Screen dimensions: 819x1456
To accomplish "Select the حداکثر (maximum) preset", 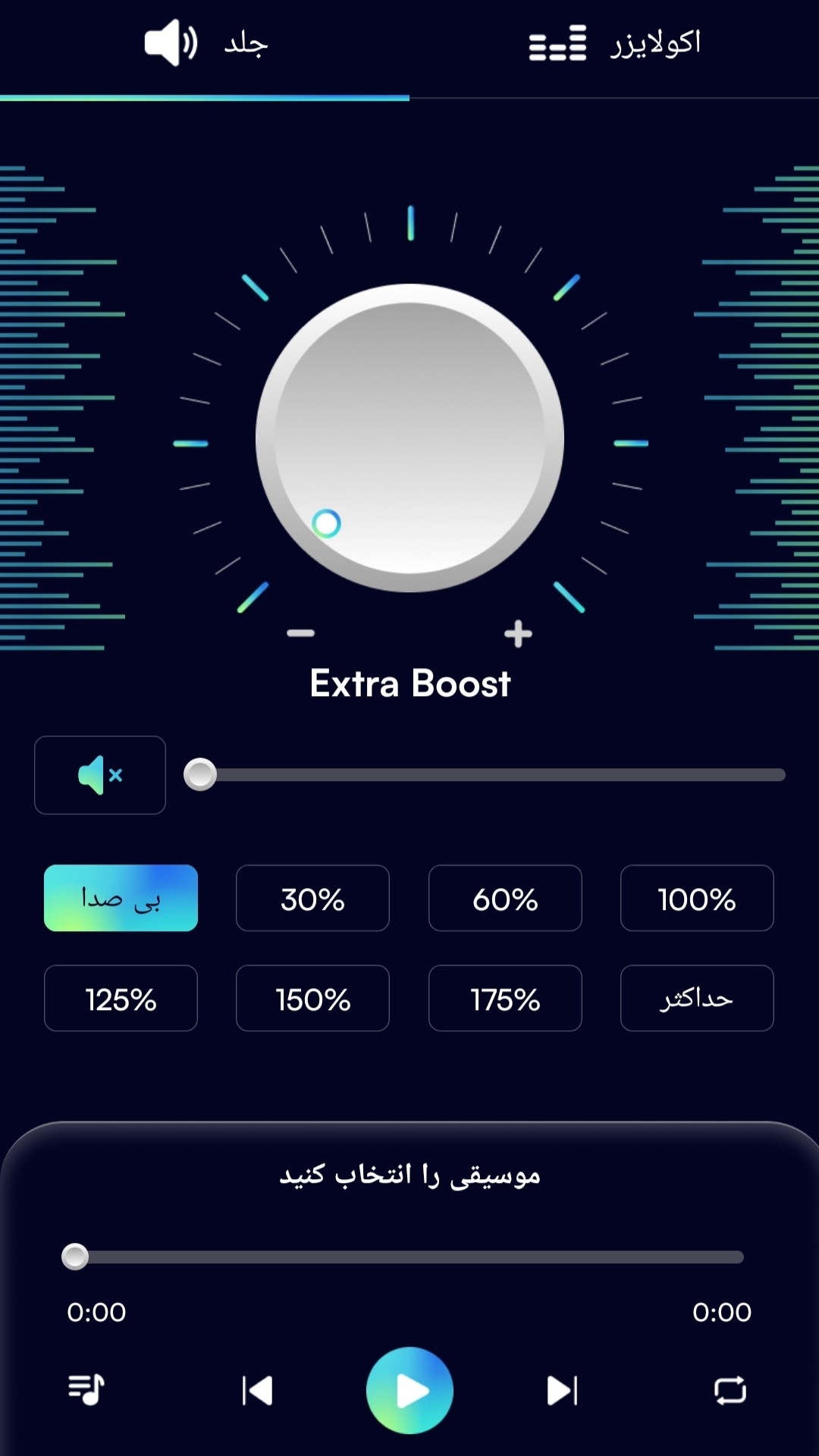I will tap(697, 999).
